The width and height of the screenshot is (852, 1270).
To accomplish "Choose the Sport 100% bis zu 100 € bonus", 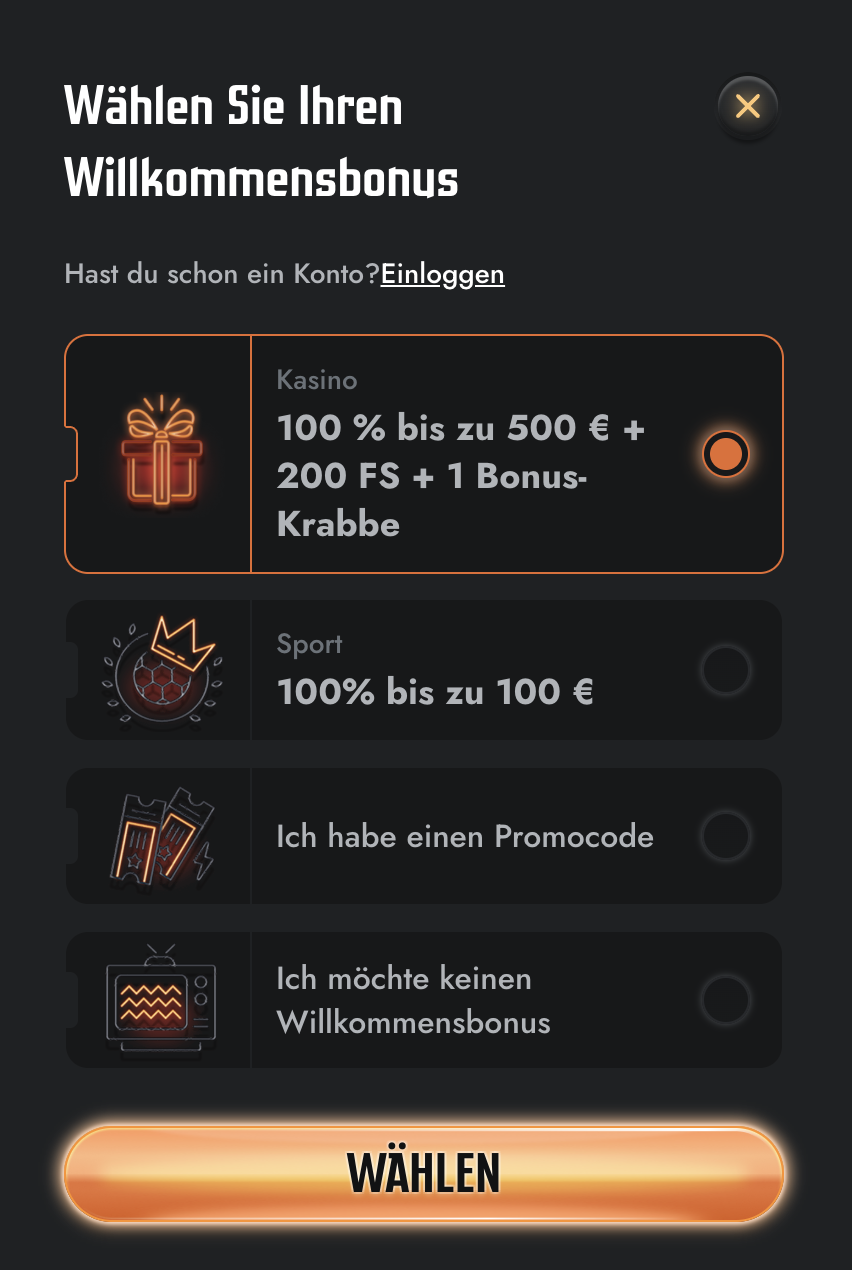I will (x=726, y=670).
